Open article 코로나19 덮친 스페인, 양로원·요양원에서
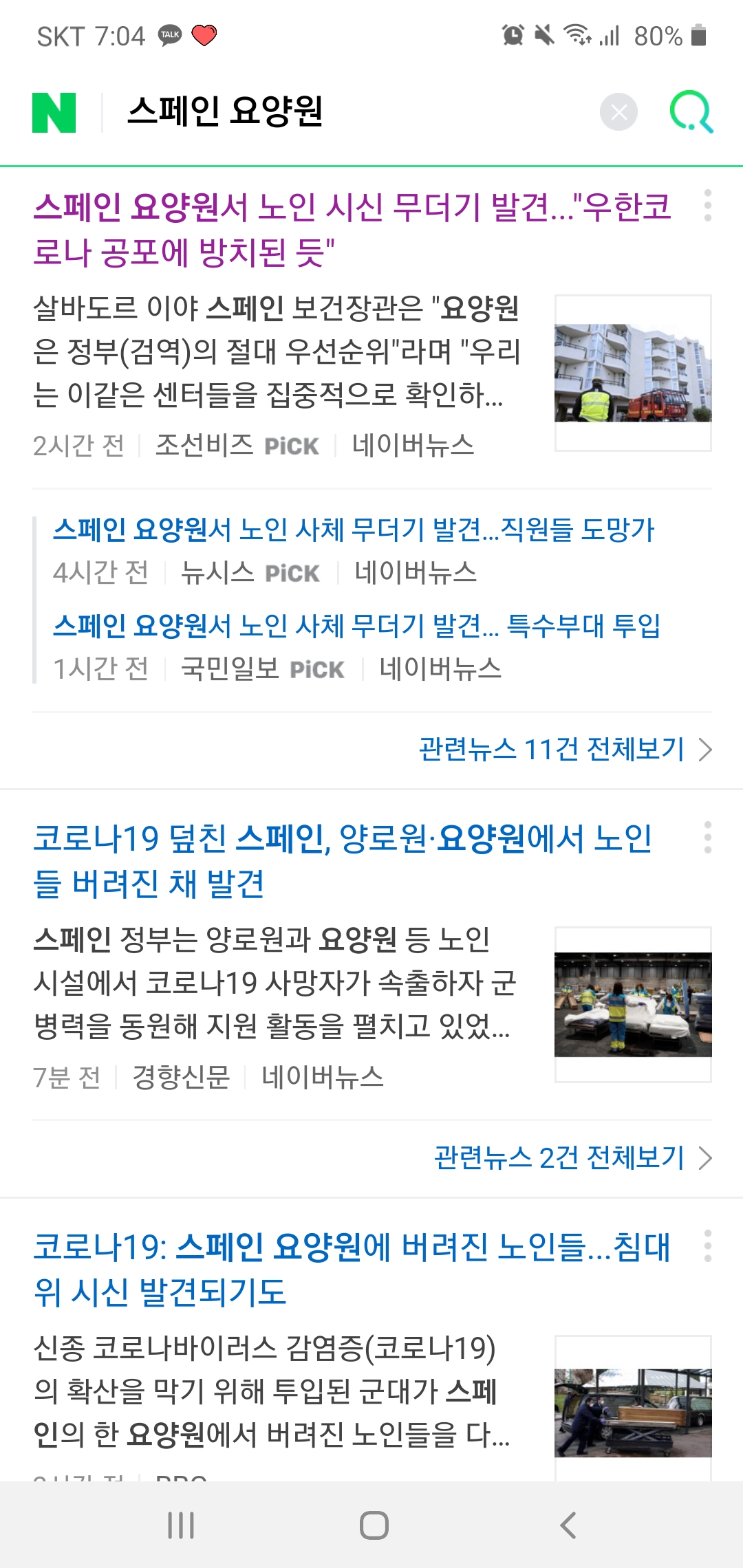Screen dimensions: 743x1568 343,861
